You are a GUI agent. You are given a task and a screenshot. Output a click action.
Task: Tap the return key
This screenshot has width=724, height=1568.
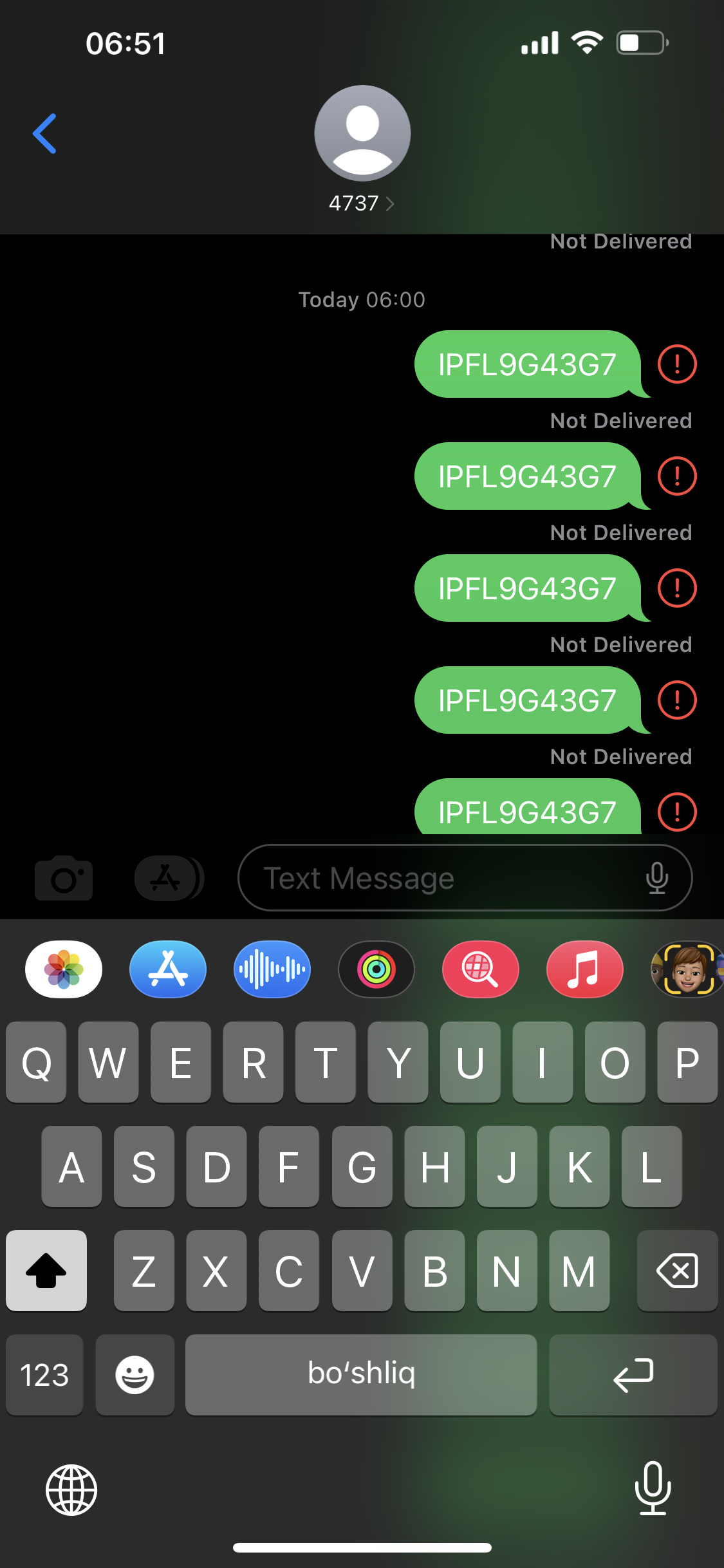(x=633, y=1375)
